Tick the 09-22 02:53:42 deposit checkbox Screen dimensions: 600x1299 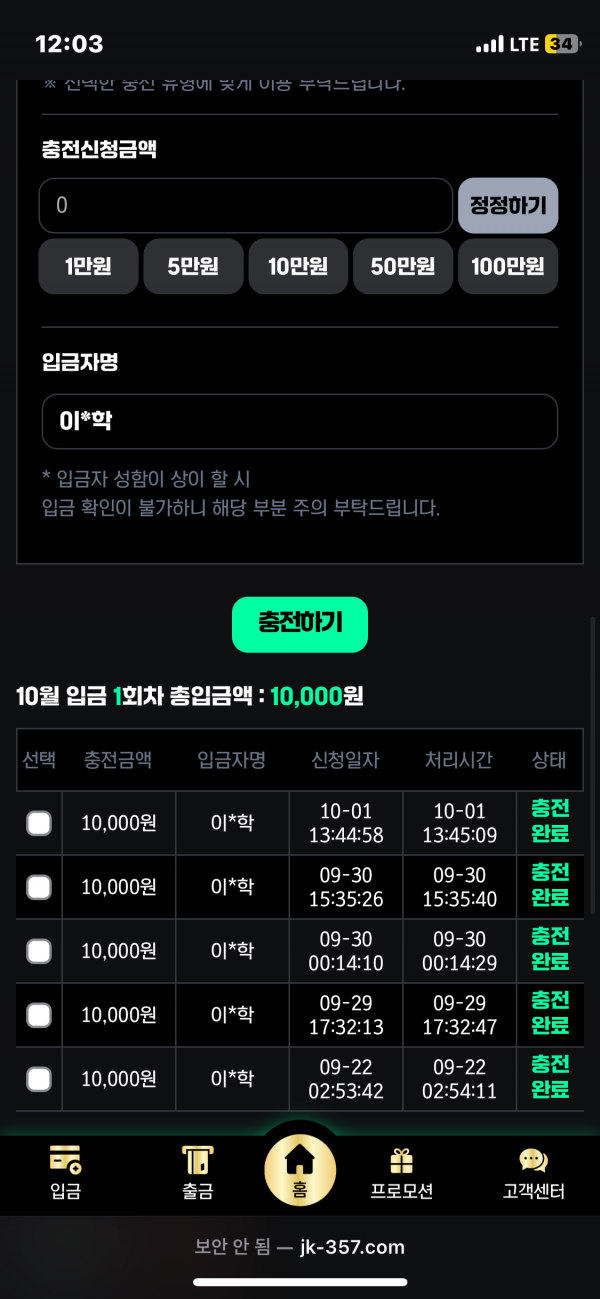[x=39, y=1079]
